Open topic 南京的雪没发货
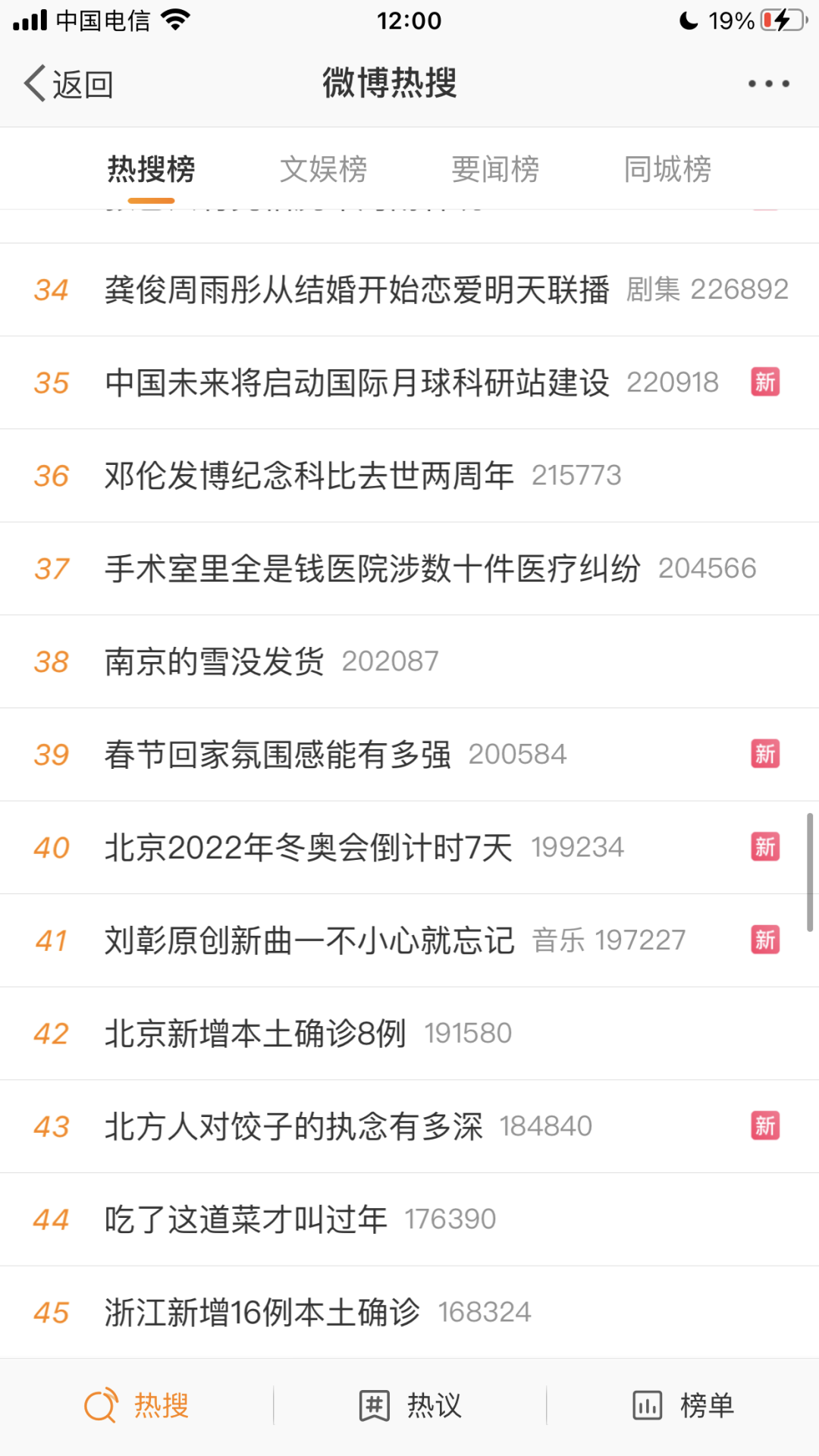 pyautogui.click(x=215, y=662)
